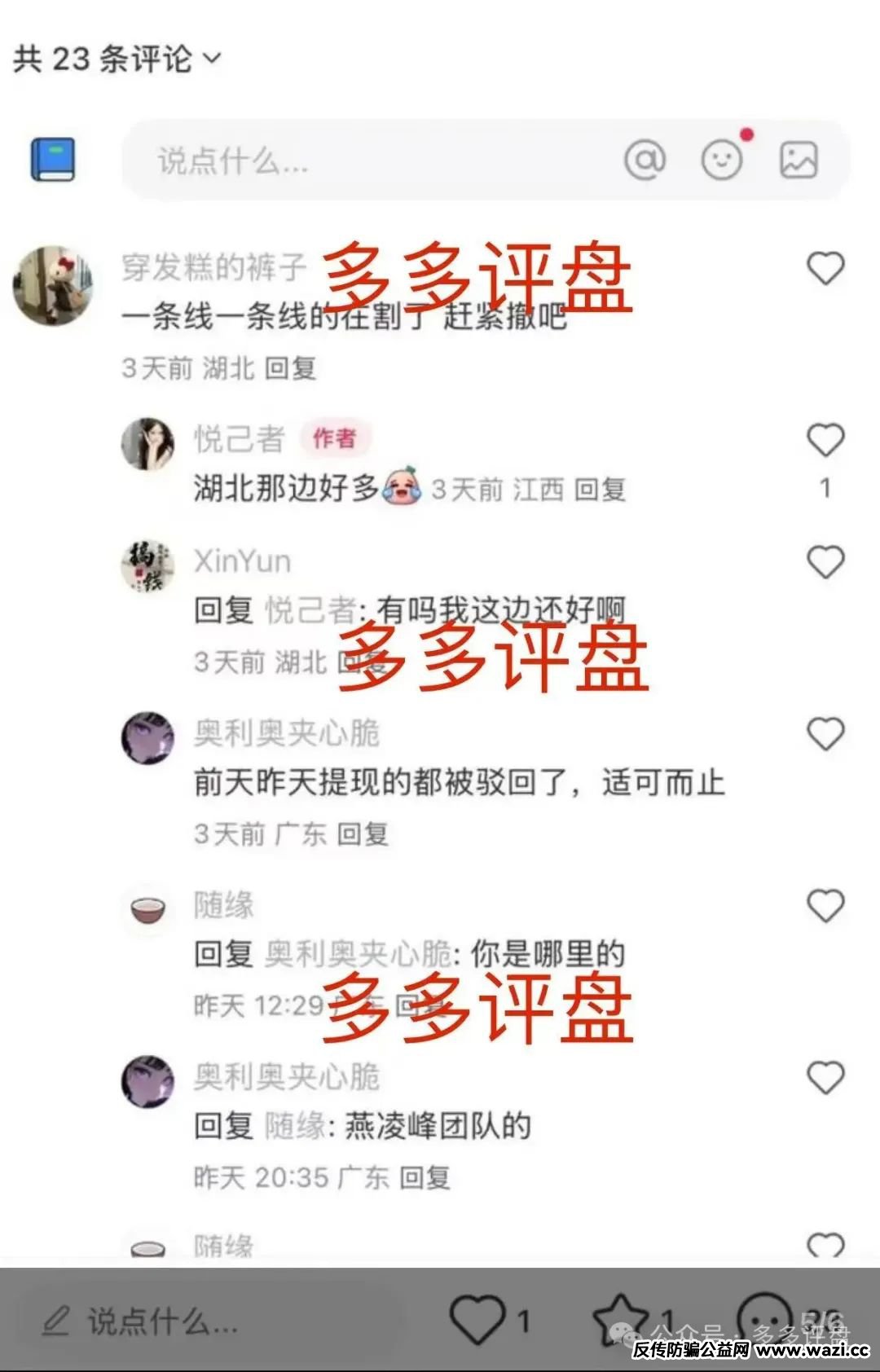Collapse the 23-comment list using the chevron
Image resolution: width=880 pixels, height=1372 pixels.
point(212,59)
